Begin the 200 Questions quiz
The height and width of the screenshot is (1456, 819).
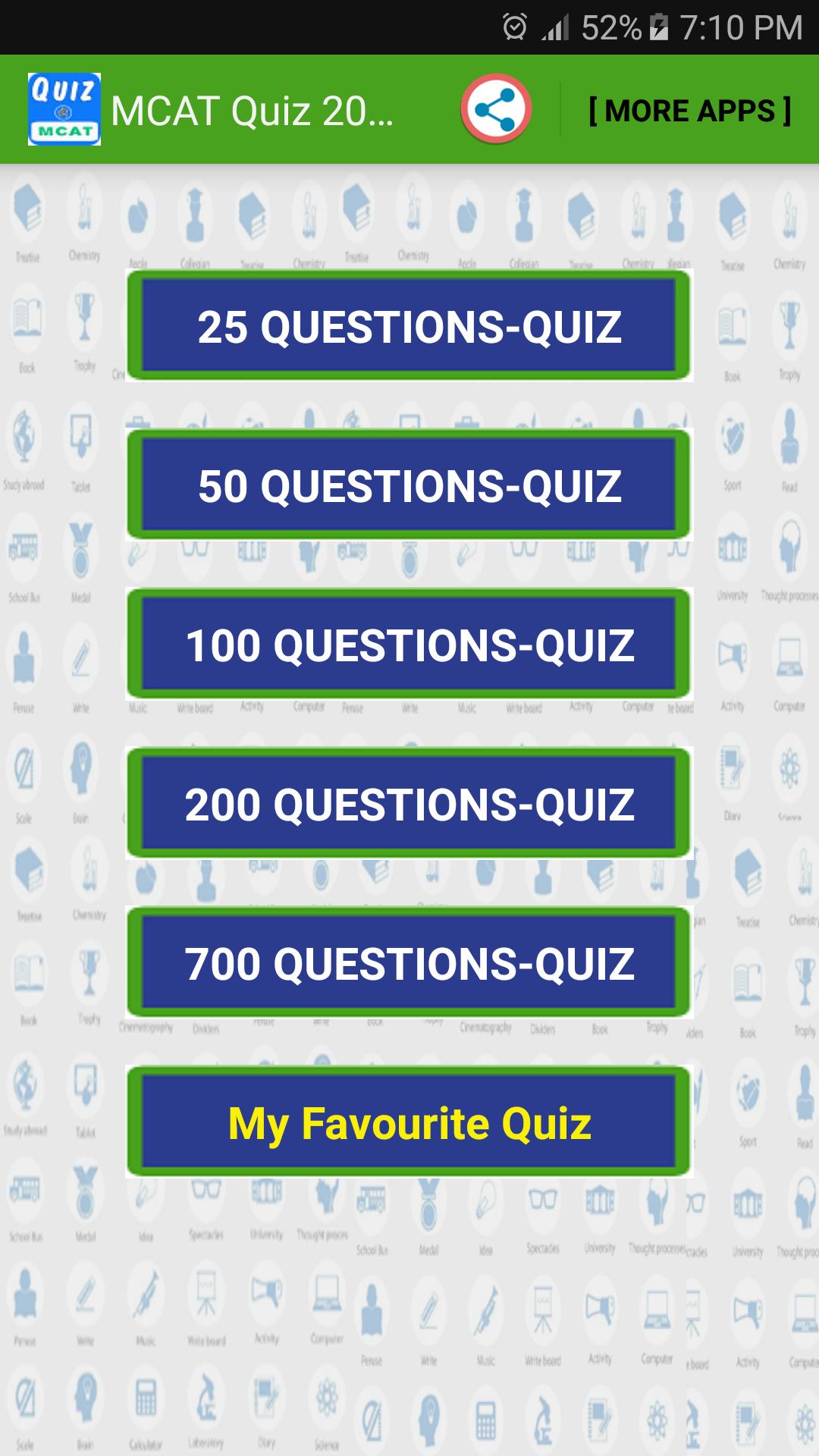(409, 804)
